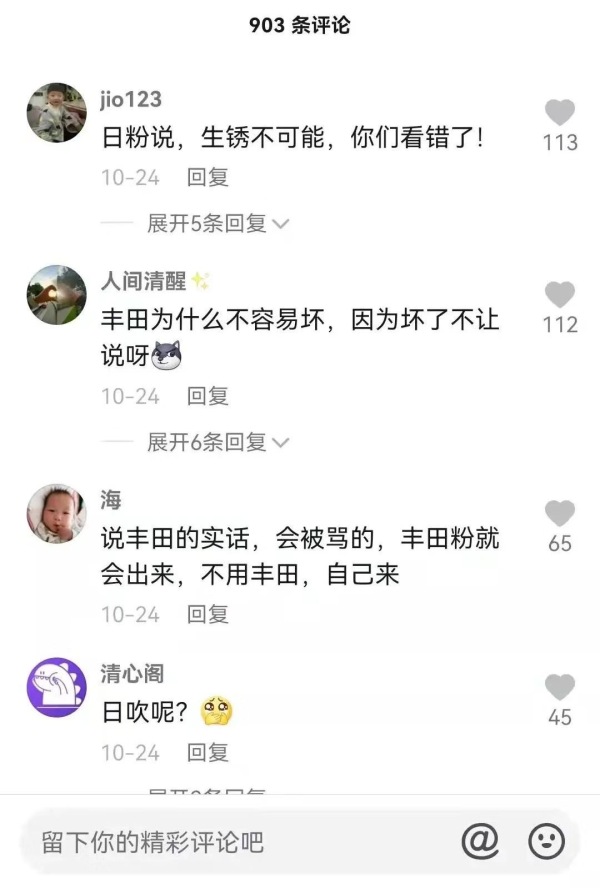The image size is (600, 888).
Task: Reply to 海's comment
Action: pyautogui.click(x=208, y=614)
